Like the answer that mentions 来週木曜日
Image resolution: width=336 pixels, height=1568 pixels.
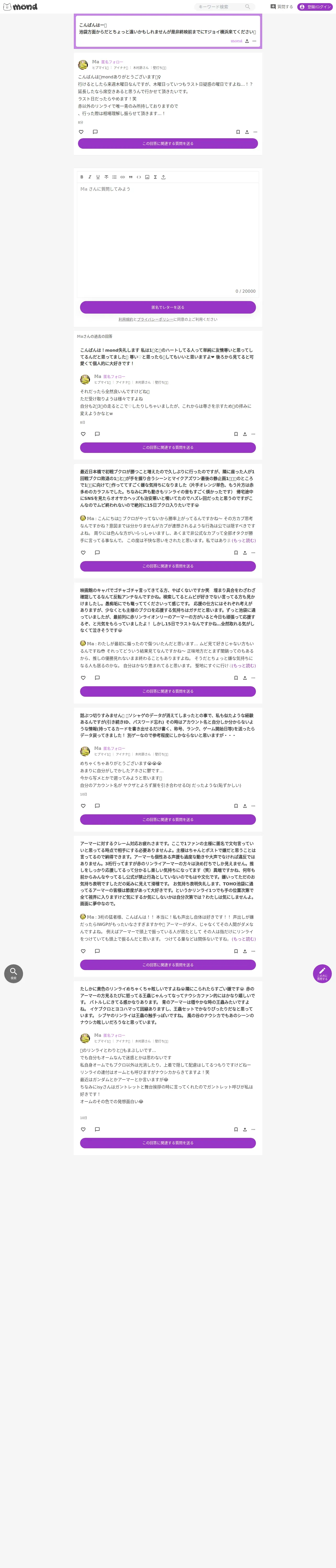[x=81, y=132]
